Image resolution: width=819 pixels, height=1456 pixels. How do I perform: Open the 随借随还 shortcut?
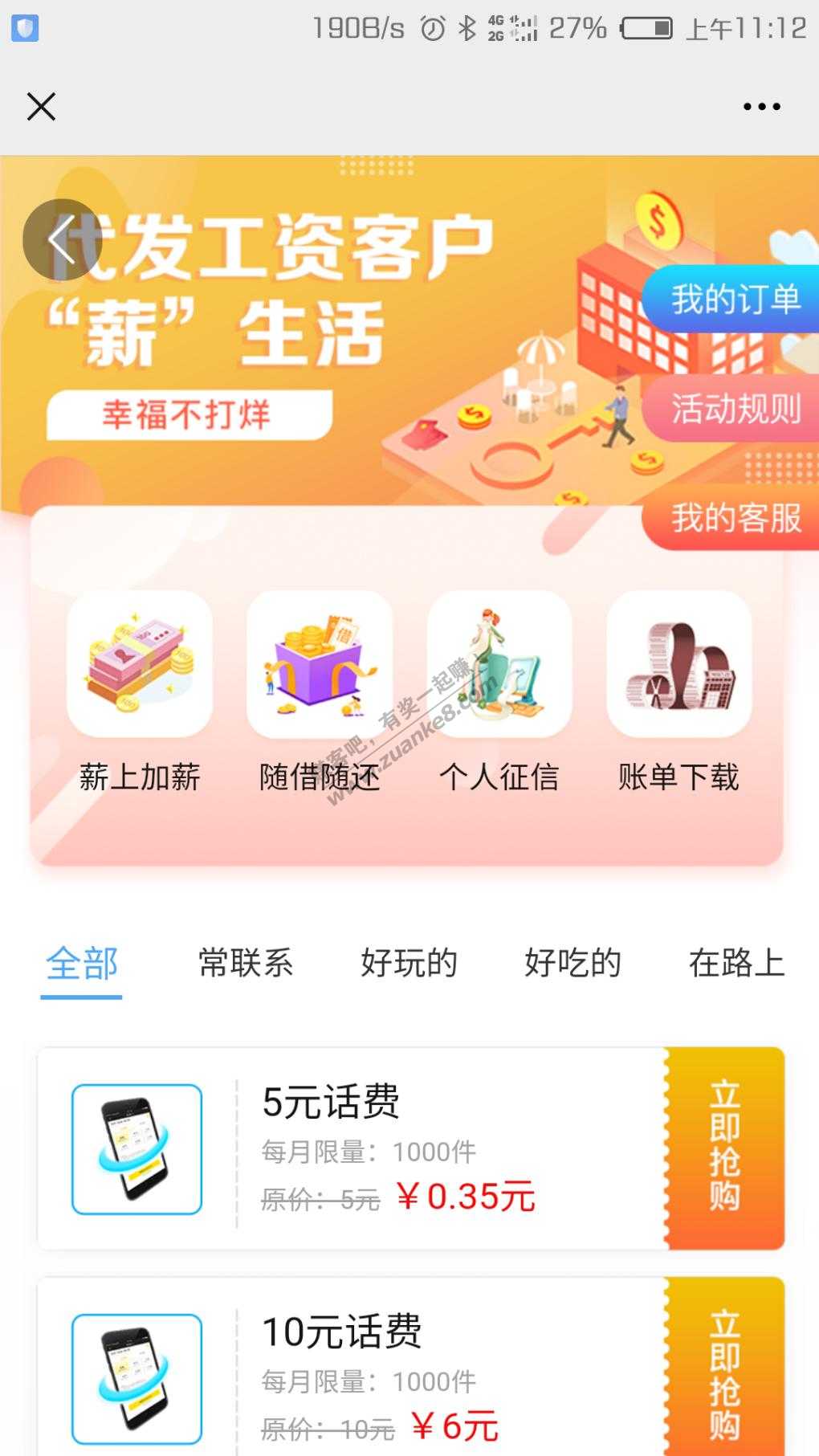click(320, 692)
